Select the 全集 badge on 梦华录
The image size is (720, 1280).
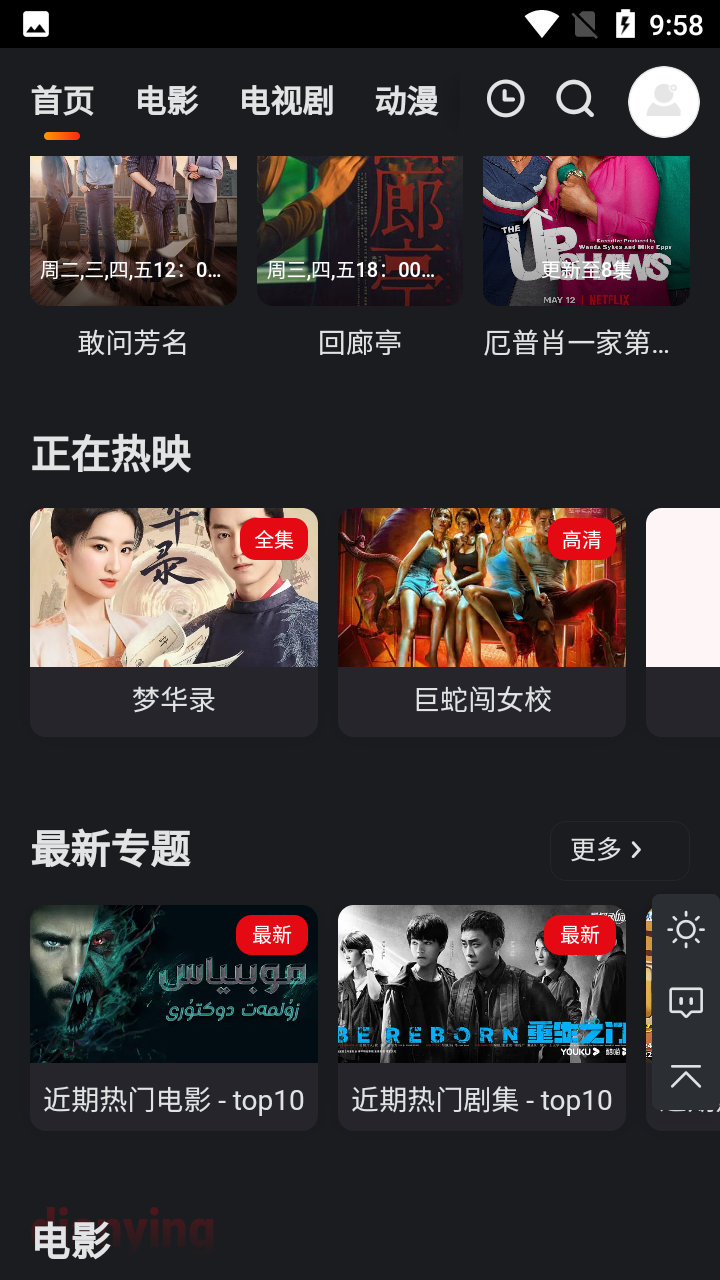[275, 538]
